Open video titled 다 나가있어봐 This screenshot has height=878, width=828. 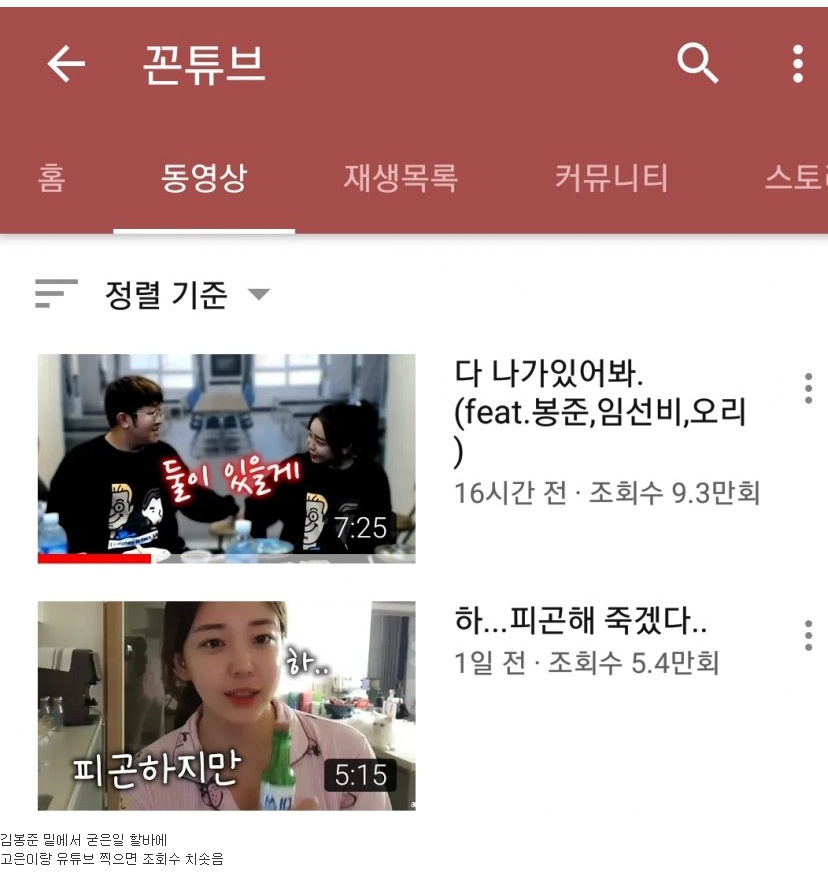(600, 412)
